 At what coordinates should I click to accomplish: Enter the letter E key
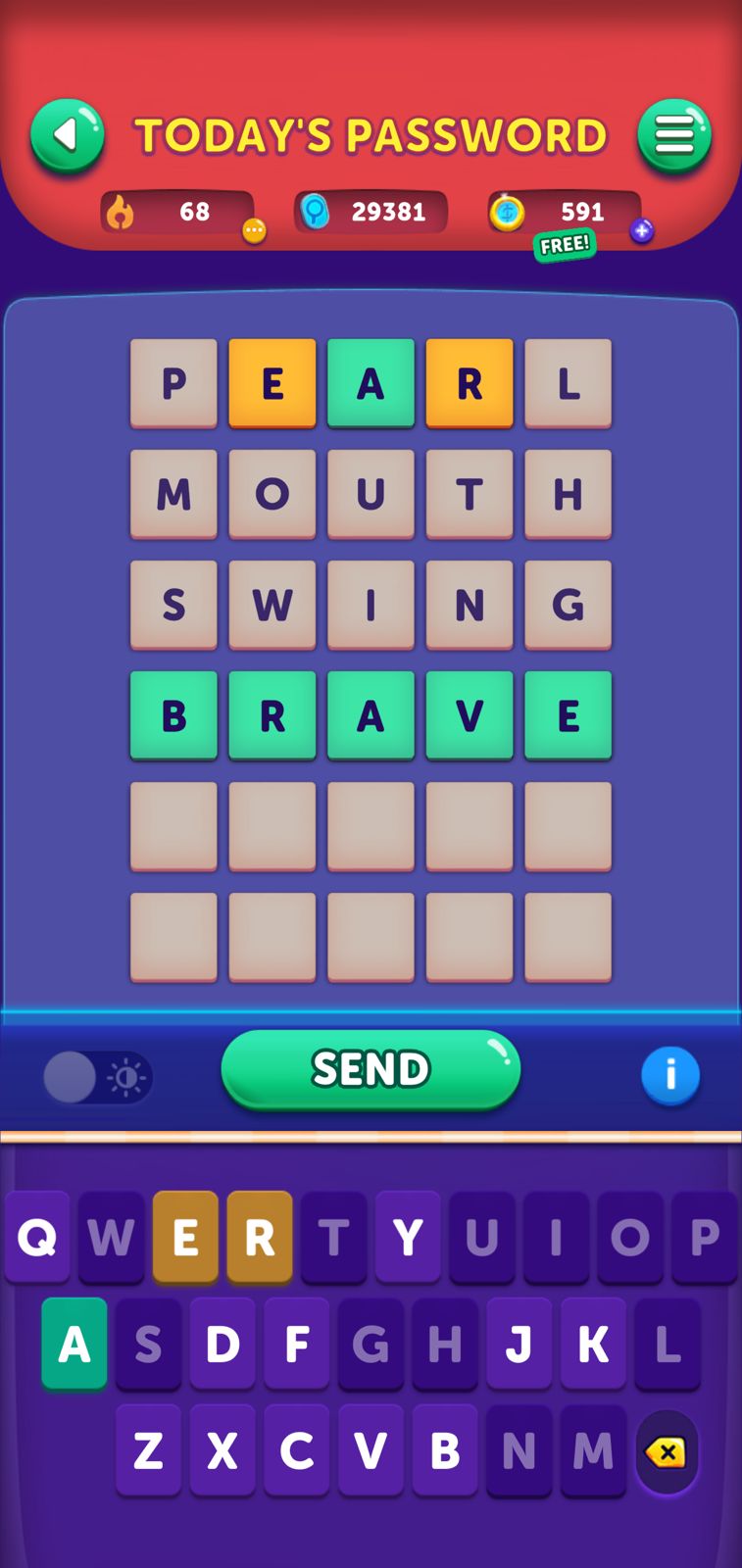tap(185, 1238)
